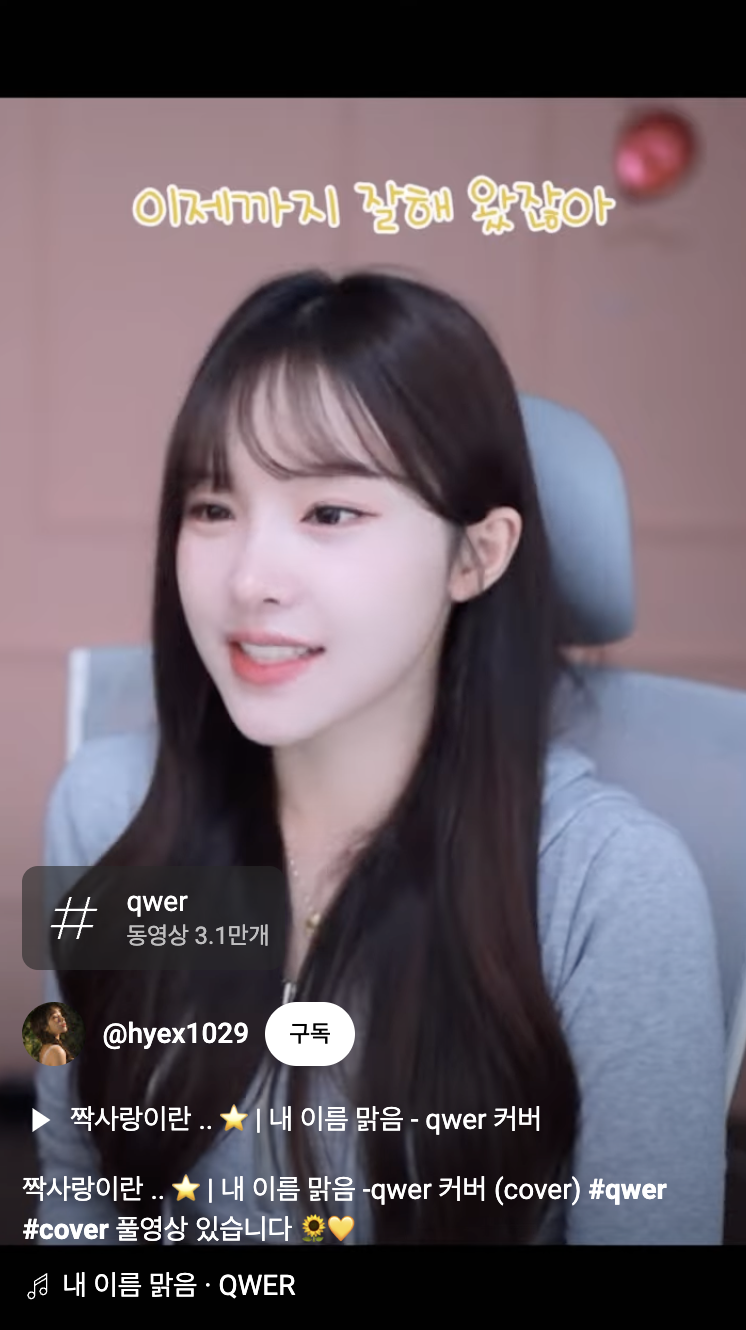Open the qwer hashtag chip
The width and height of the screenshot is (746, 1330).
(x=155, y=917)
